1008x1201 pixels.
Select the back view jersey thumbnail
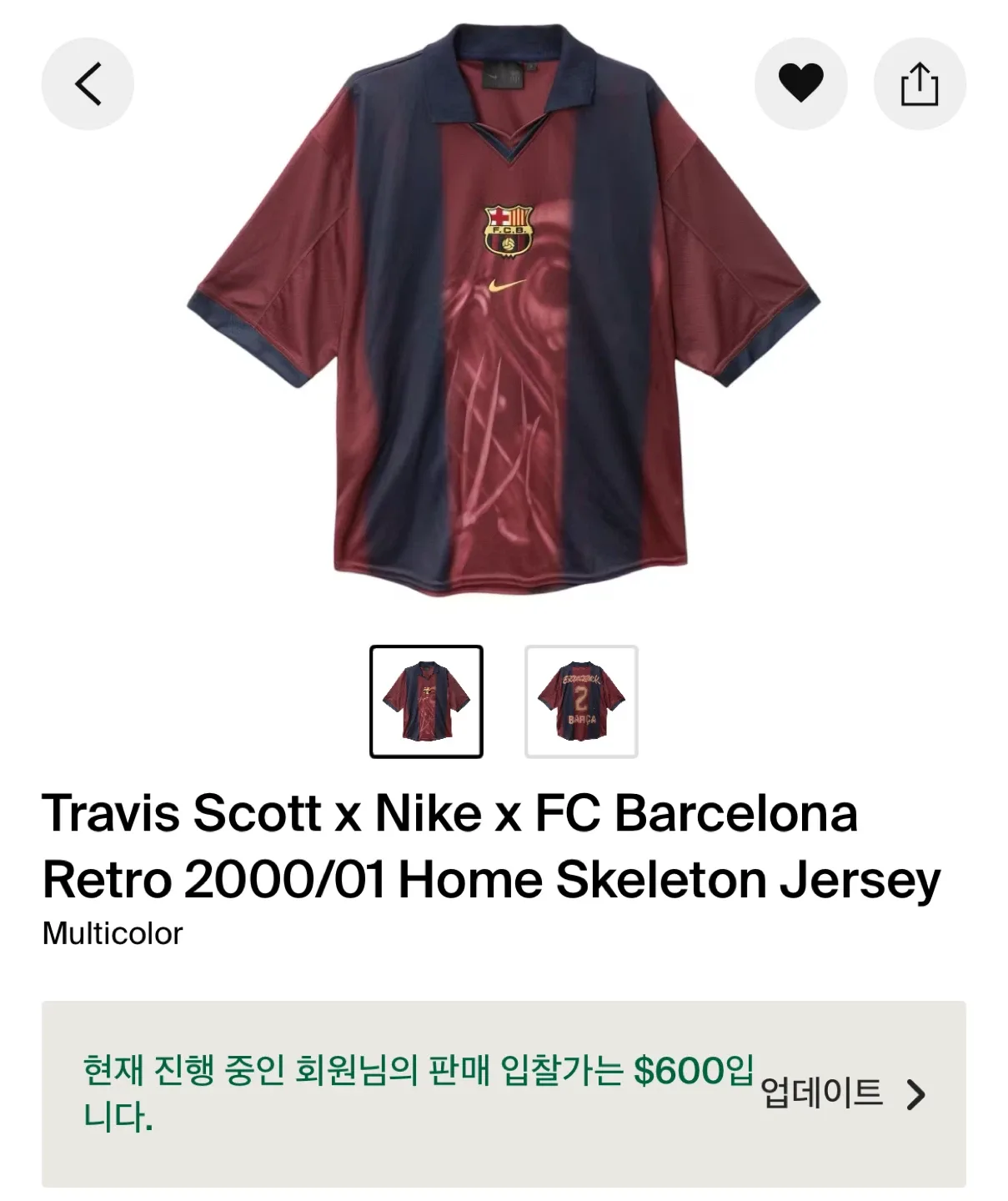(581, 701)
